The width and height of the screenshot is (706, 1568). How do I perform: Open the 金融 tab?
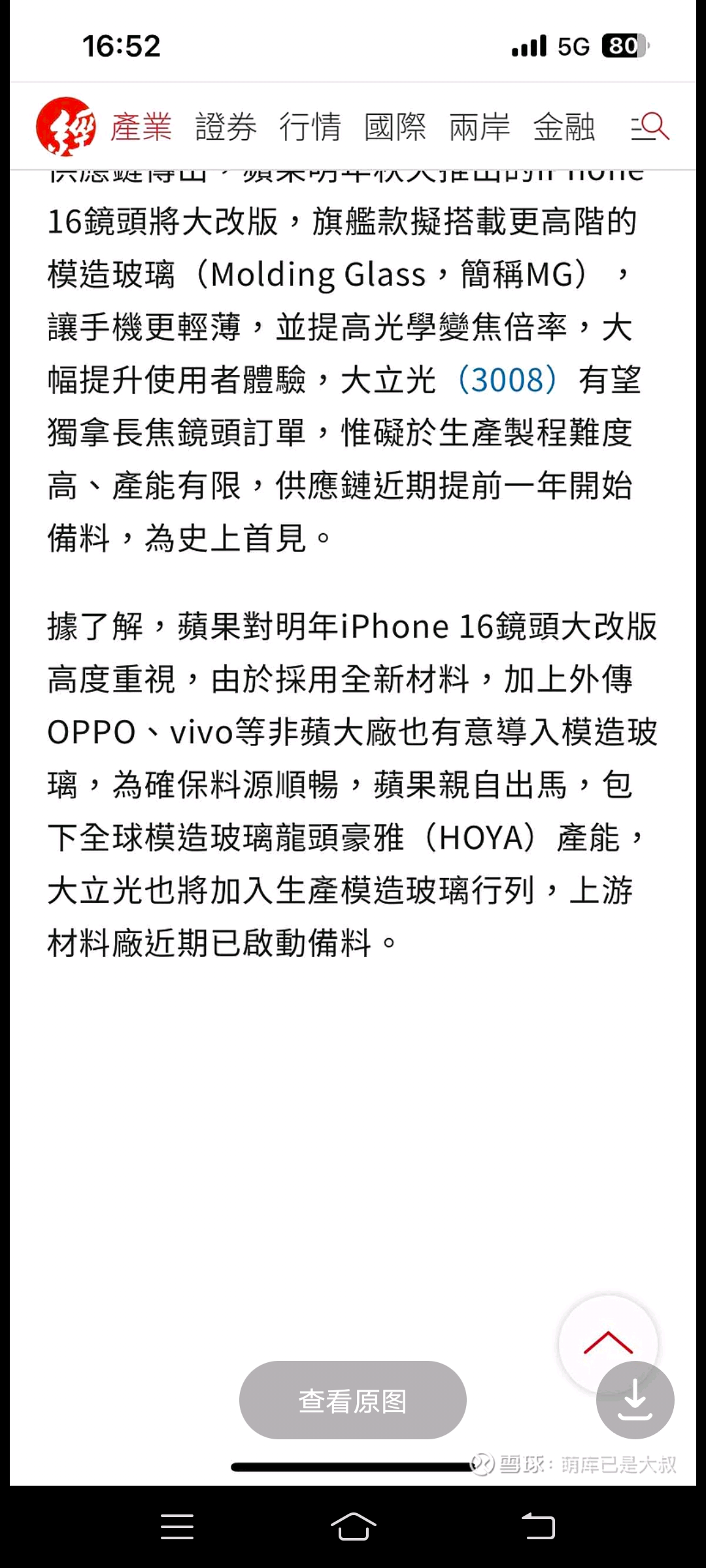(x=563, y=127)
